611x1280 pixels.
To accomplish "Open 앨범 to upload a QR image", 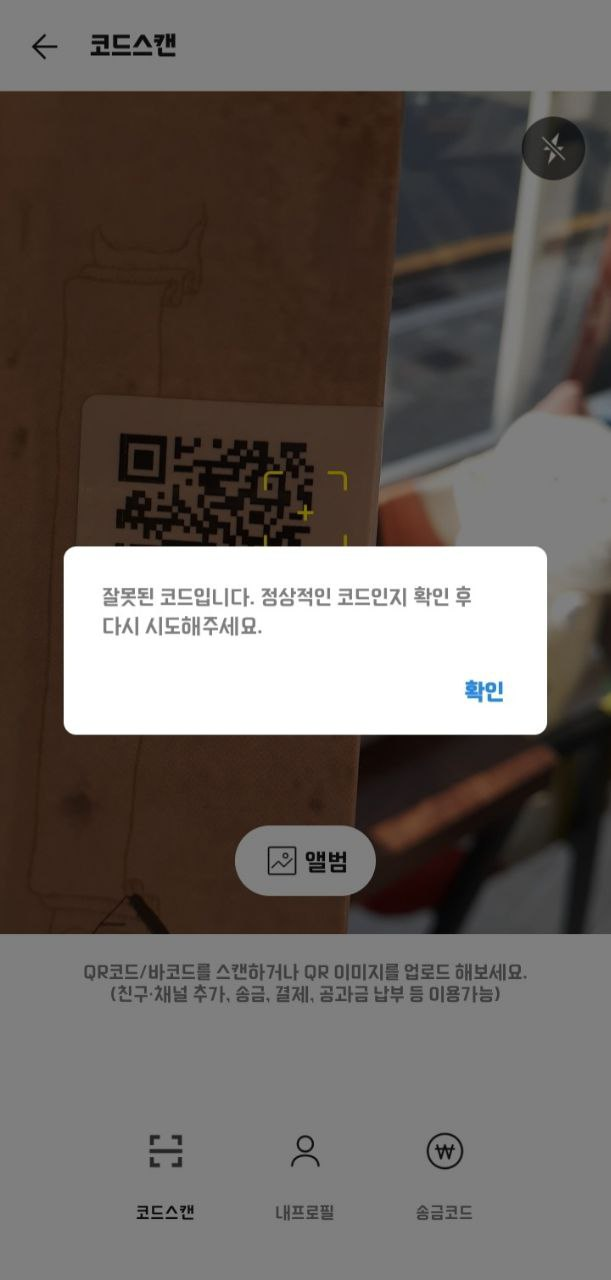I will [305, 861].
